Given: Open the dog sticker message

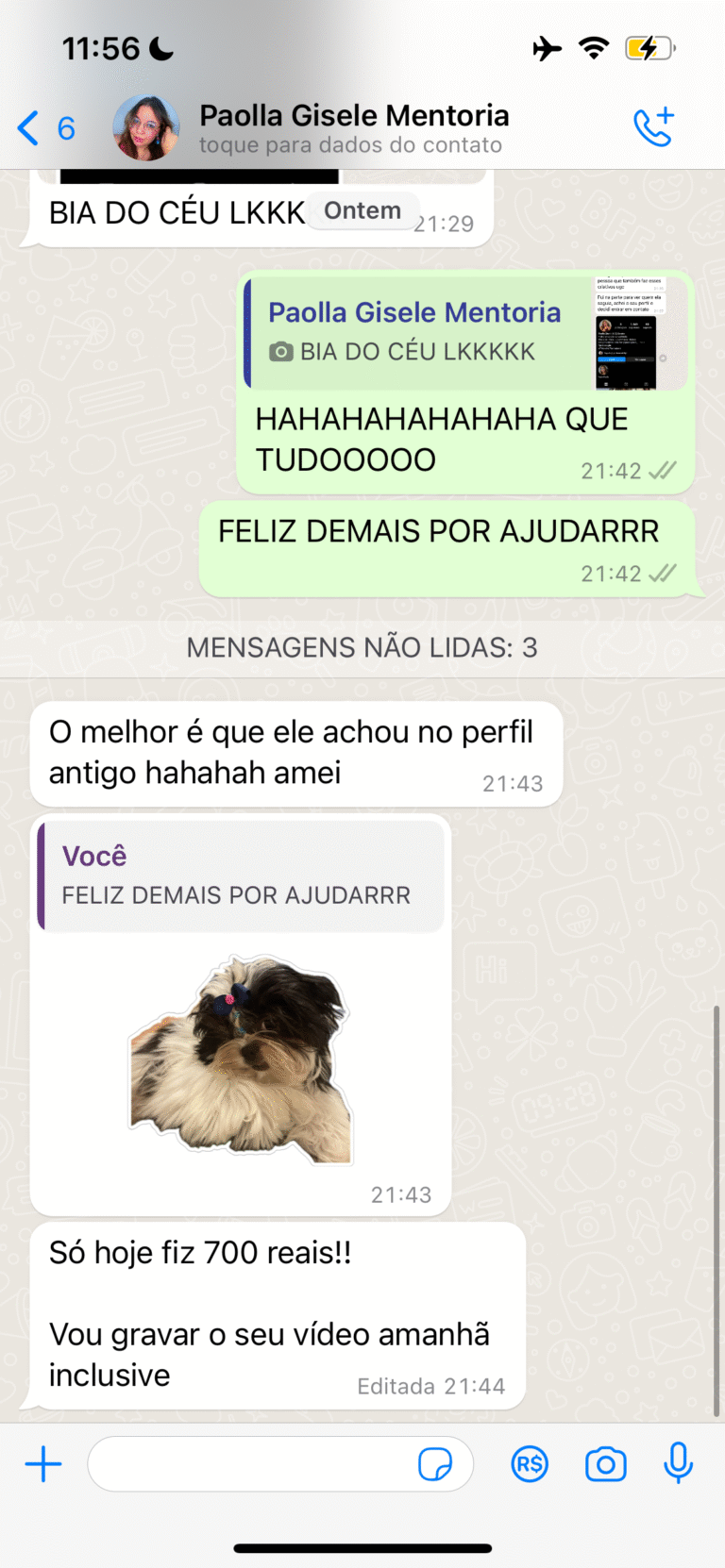Looking at the screenshot, I should [x=241, y=1059].
